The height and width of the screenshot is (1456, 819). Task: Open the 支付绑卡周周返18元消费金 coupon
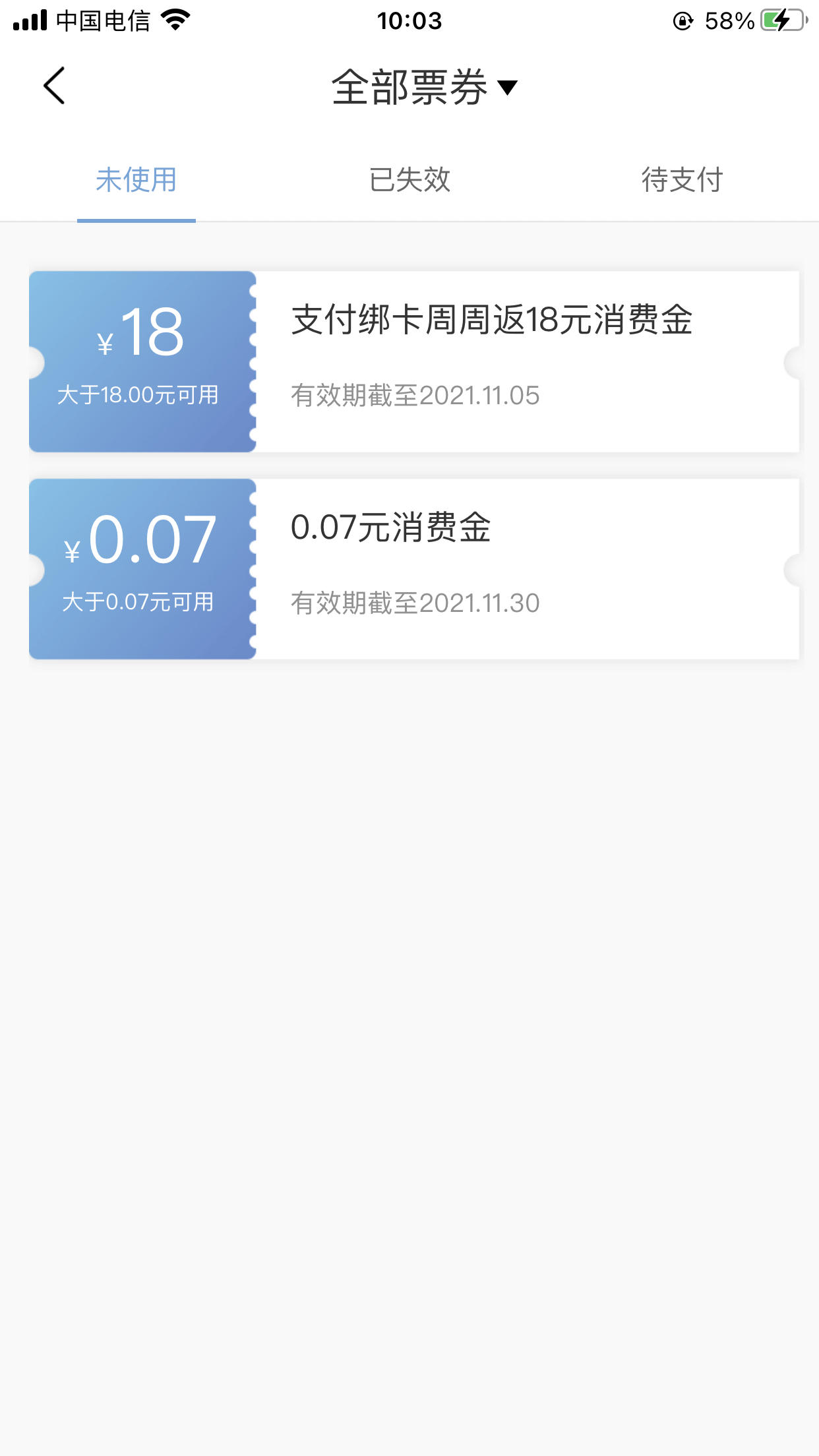[x=414, y=361]
